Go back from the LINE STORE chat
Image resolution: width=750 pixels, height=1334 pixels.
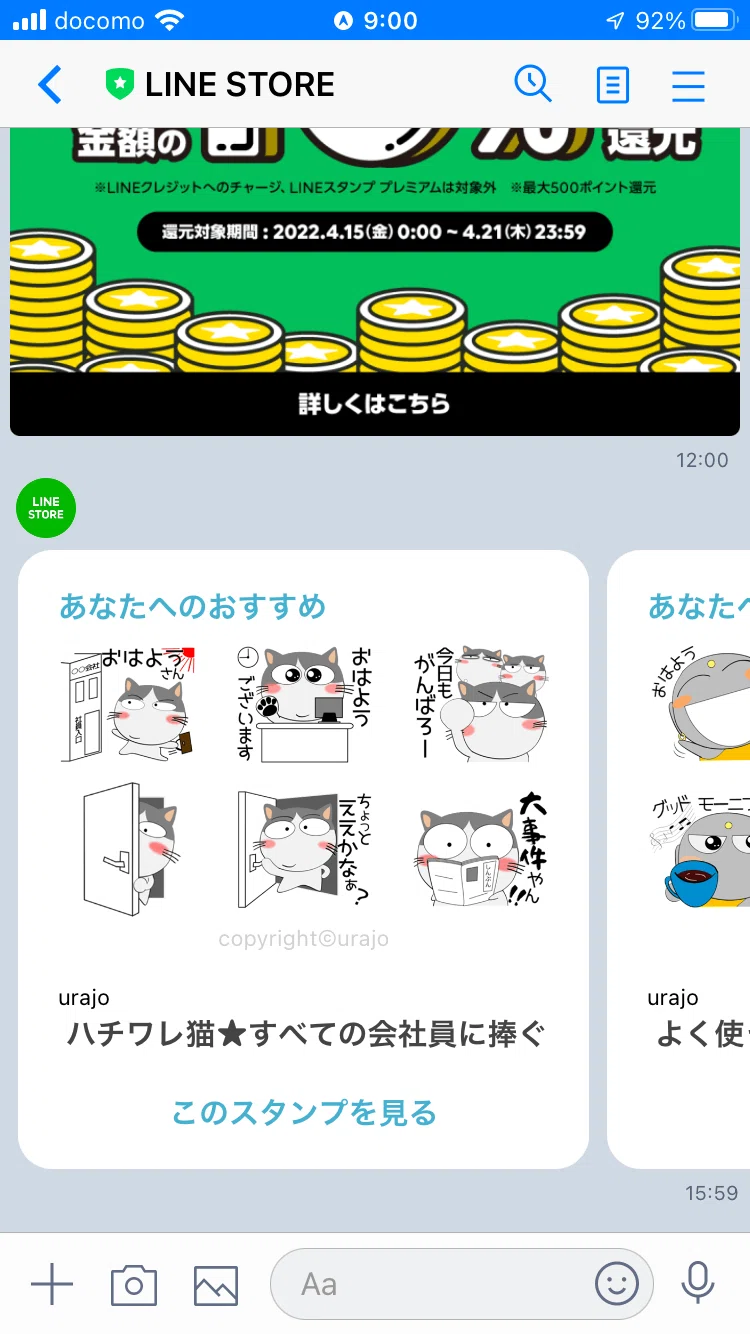pyautogui.click(x=50, y=85)
